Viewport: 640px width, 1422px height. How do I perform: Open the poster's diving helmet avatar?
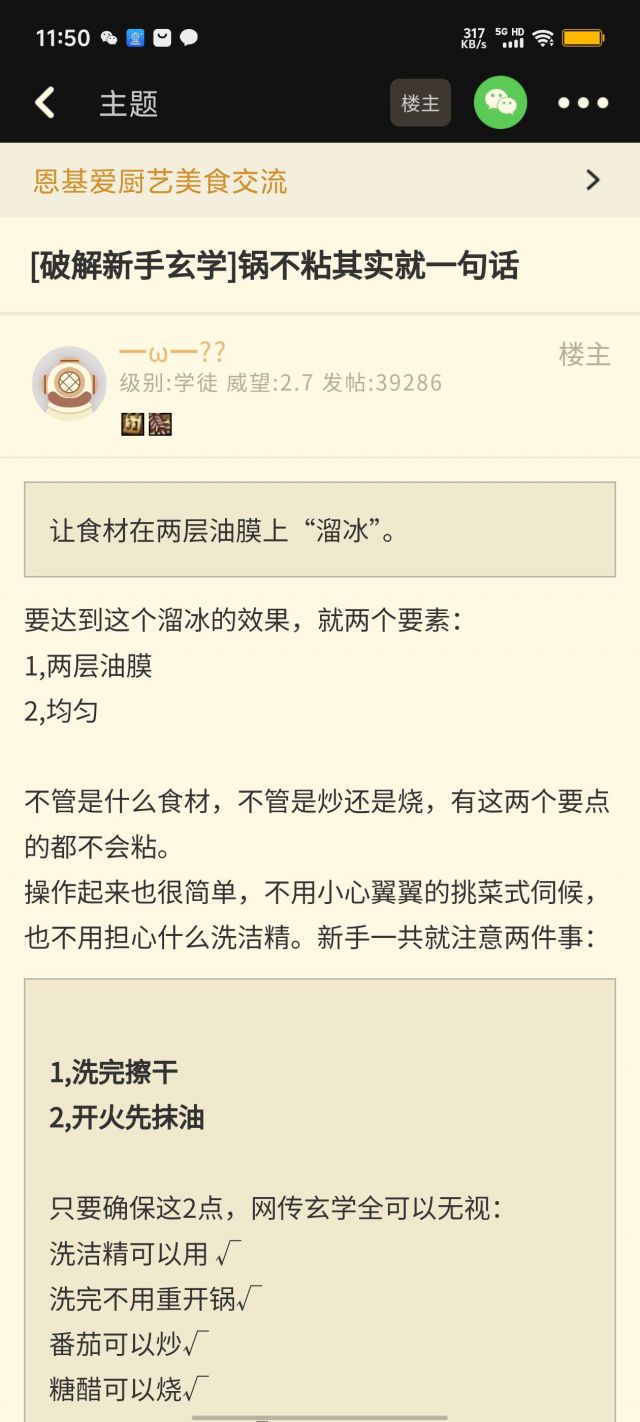(x=69, y=382)
